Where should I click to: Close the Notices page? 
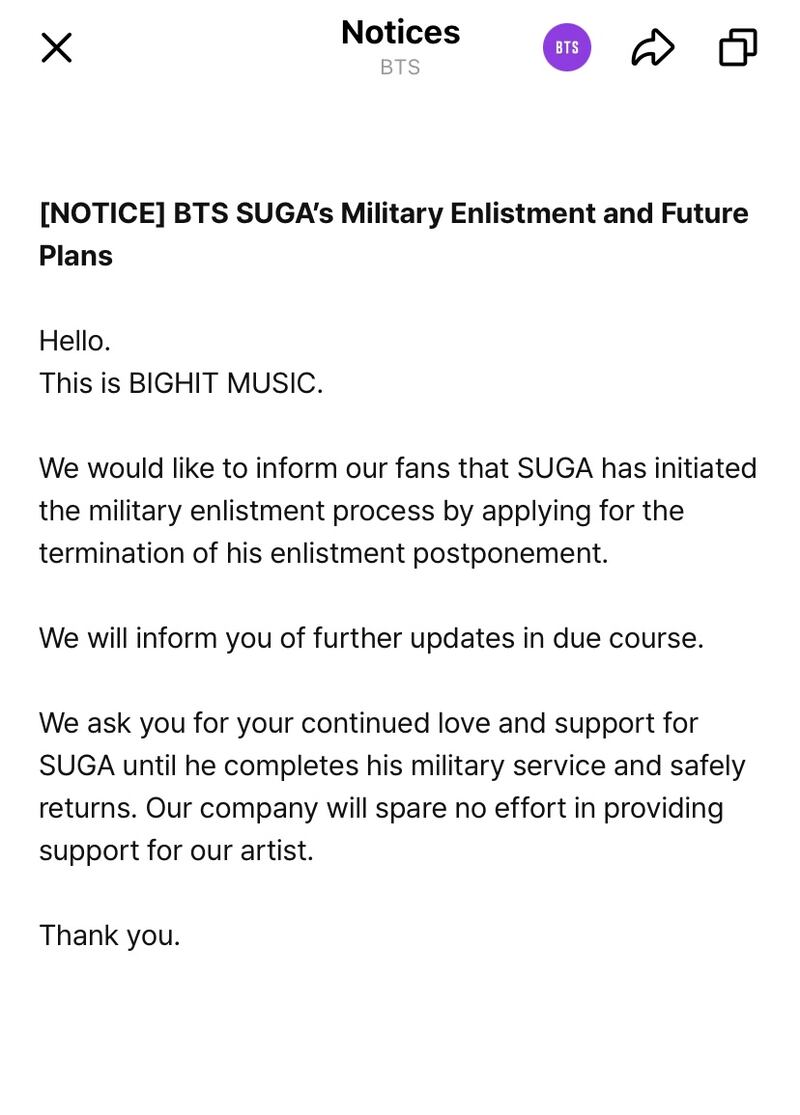coord(56,47)
